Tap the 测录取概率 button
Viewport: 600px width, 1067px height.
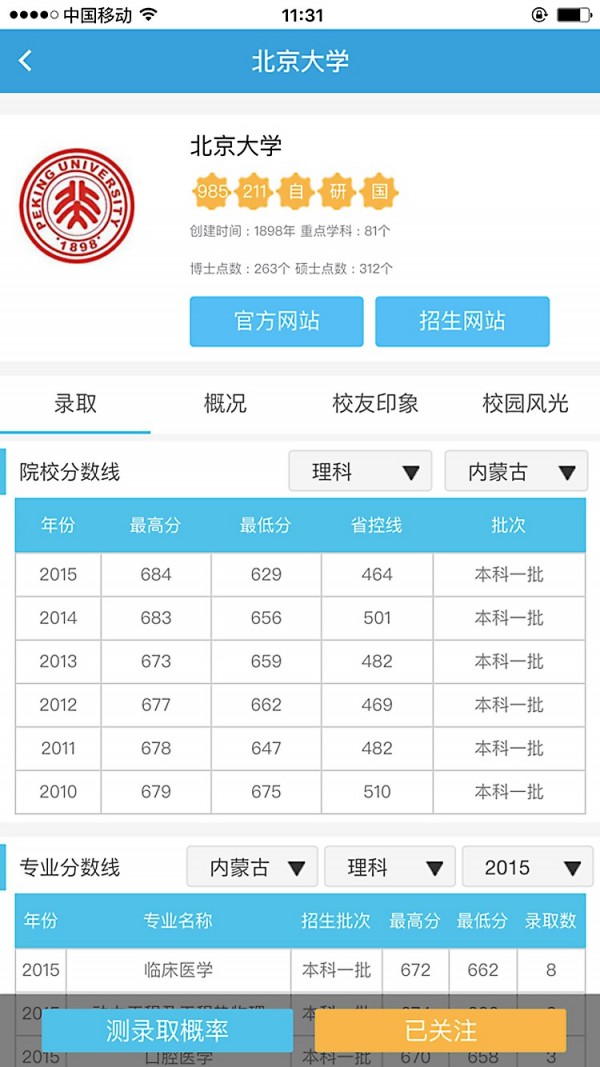[167, 1030]
